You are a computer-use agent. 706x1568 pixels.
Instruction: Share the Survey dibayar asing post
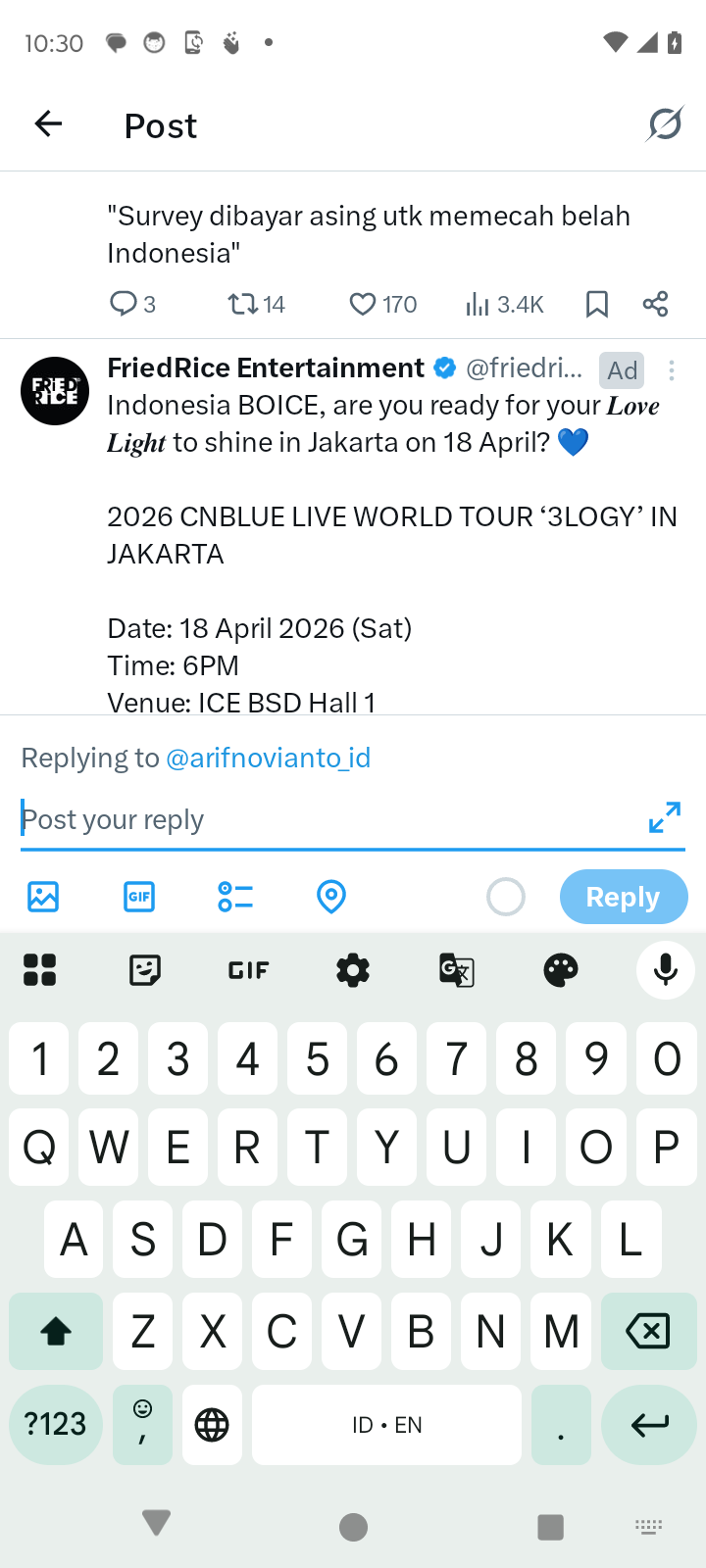click(x=655, y=304)
